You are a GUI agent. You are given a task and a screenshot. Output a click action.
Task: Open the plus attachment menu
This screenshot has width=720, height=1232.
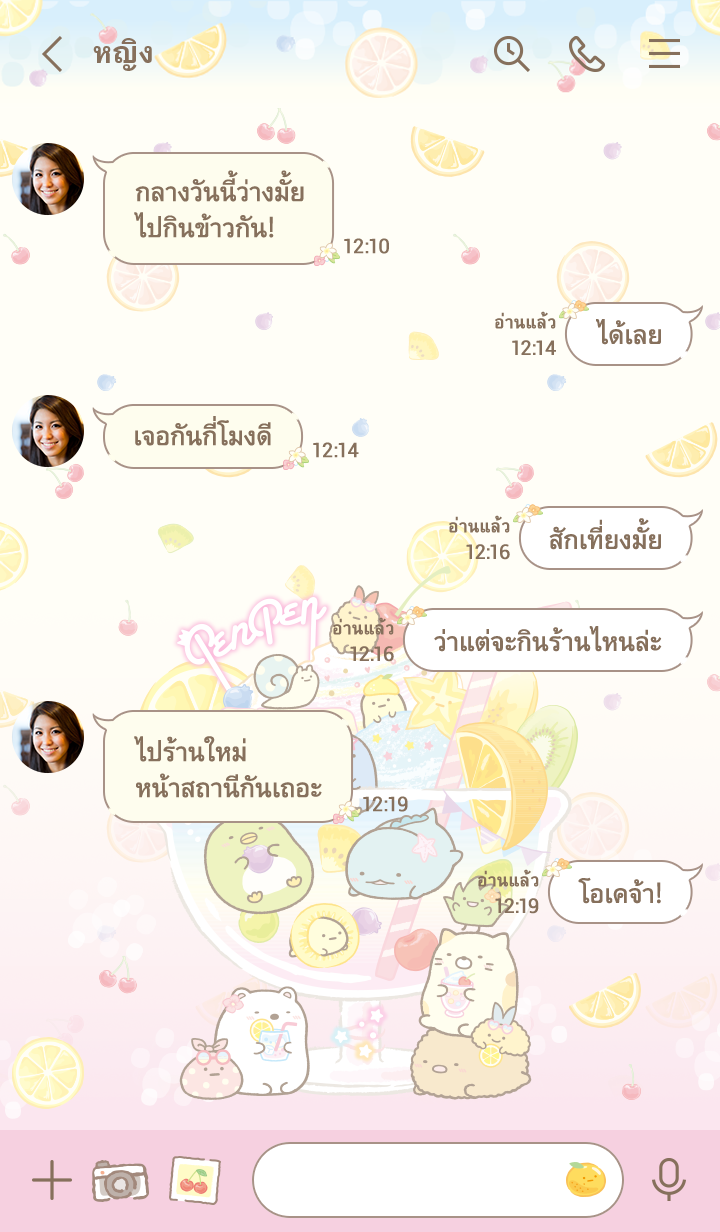click(x=52, y=1181)
